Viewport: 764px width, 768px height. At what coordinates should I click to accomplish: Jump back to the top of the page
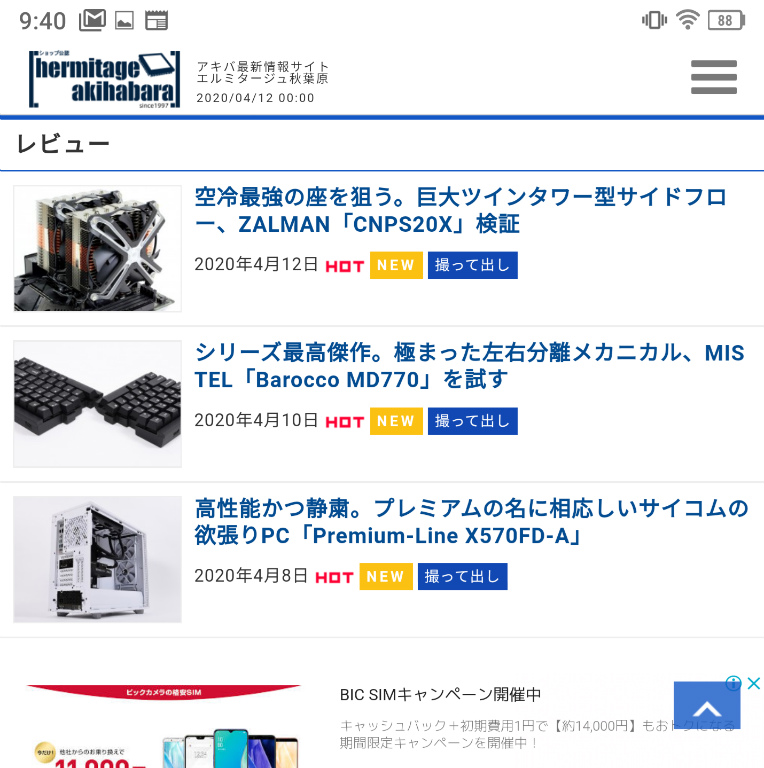[706, 709]
